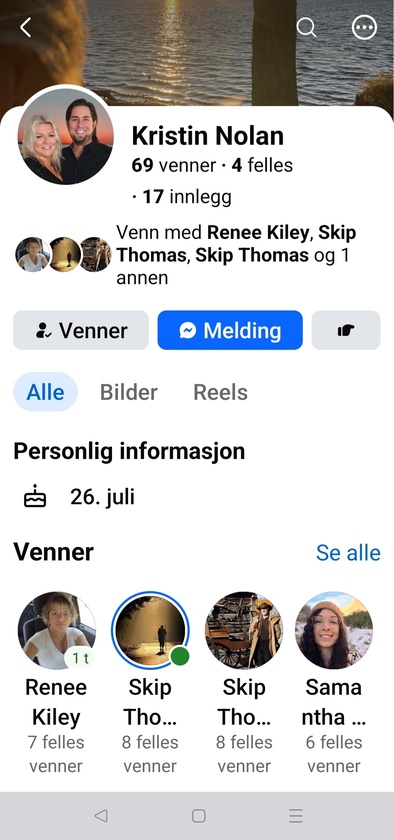Screen dimensions: 394x840
Task: Go back using the top arrow
Action: tap(25, 27)
